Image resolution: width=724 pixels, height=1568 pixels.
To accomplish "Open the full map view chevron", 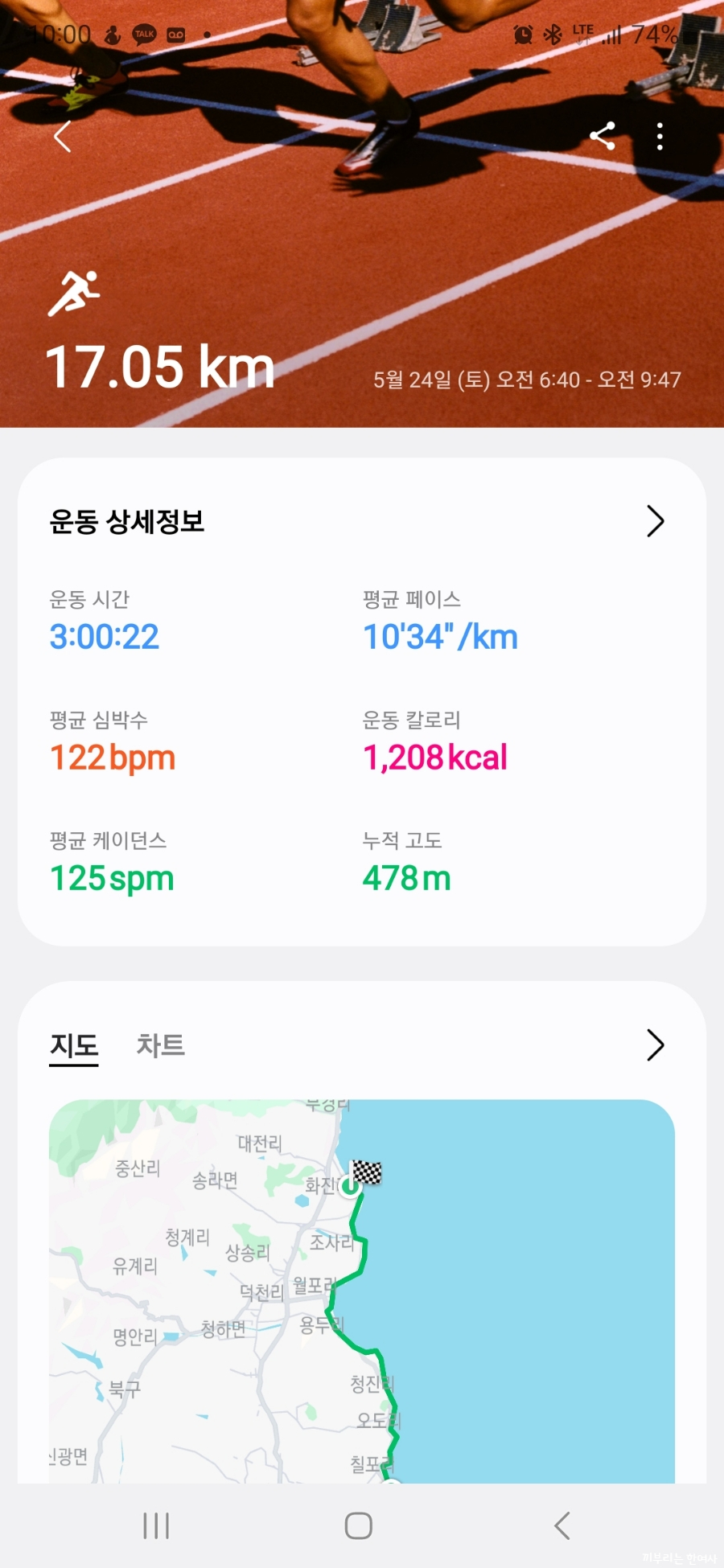I will 655,1045.
